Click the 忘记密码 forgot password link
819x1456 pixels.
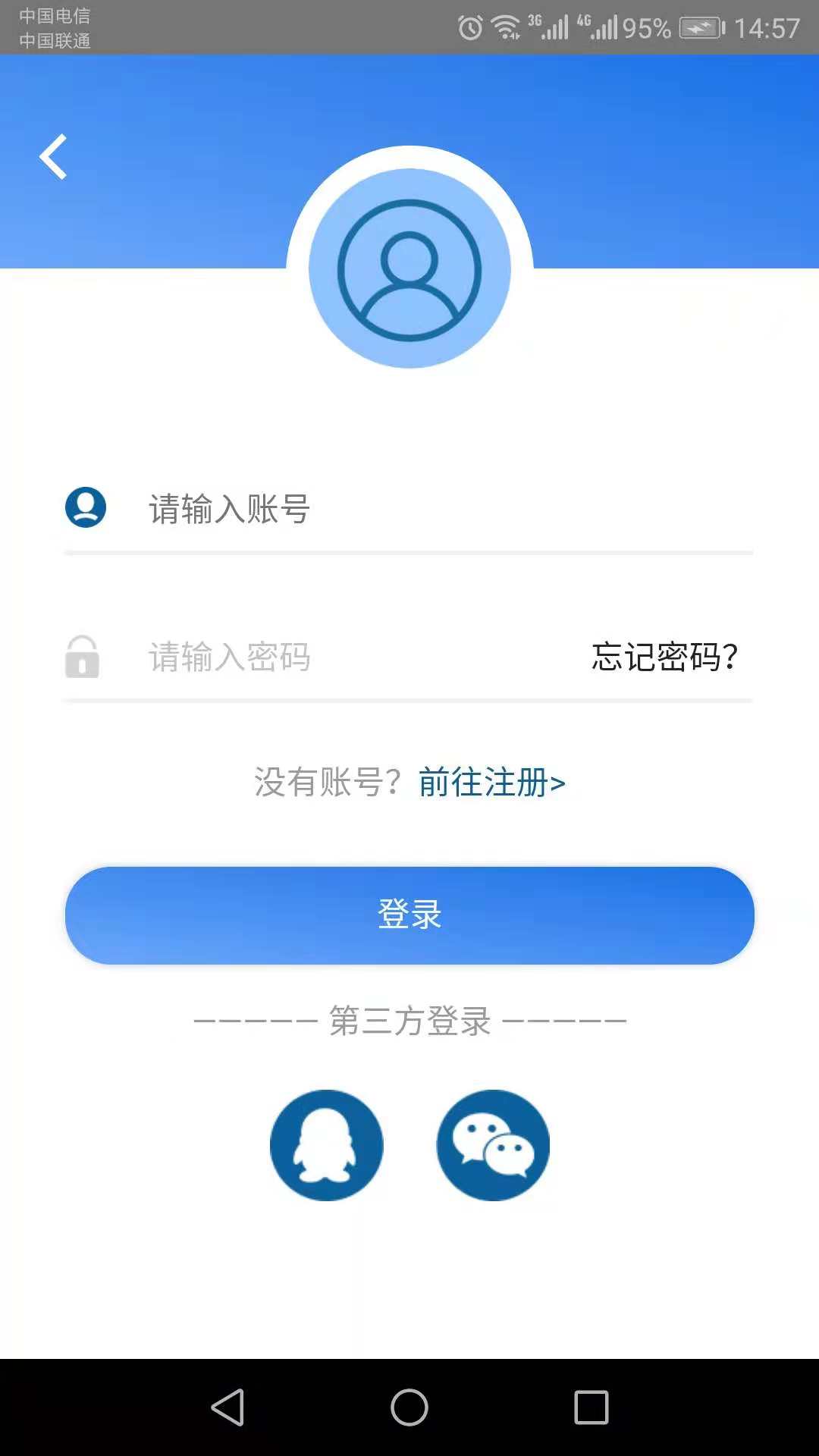pyautogui.click(x=664, y=658)
